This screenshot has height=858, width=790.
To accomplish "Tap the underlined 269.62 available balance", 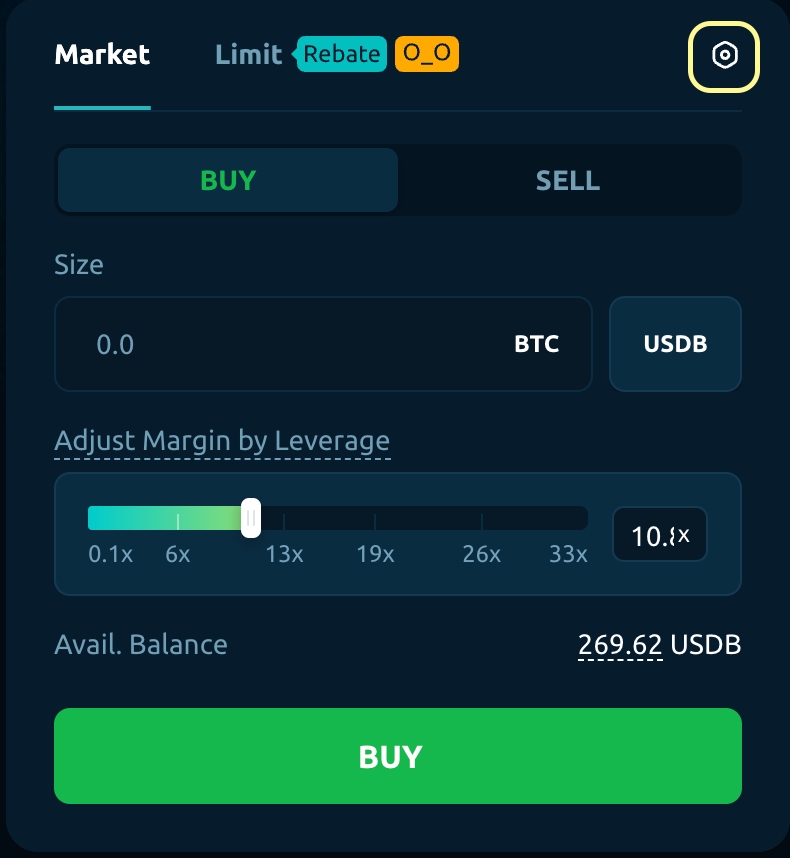I will point(620,645).
